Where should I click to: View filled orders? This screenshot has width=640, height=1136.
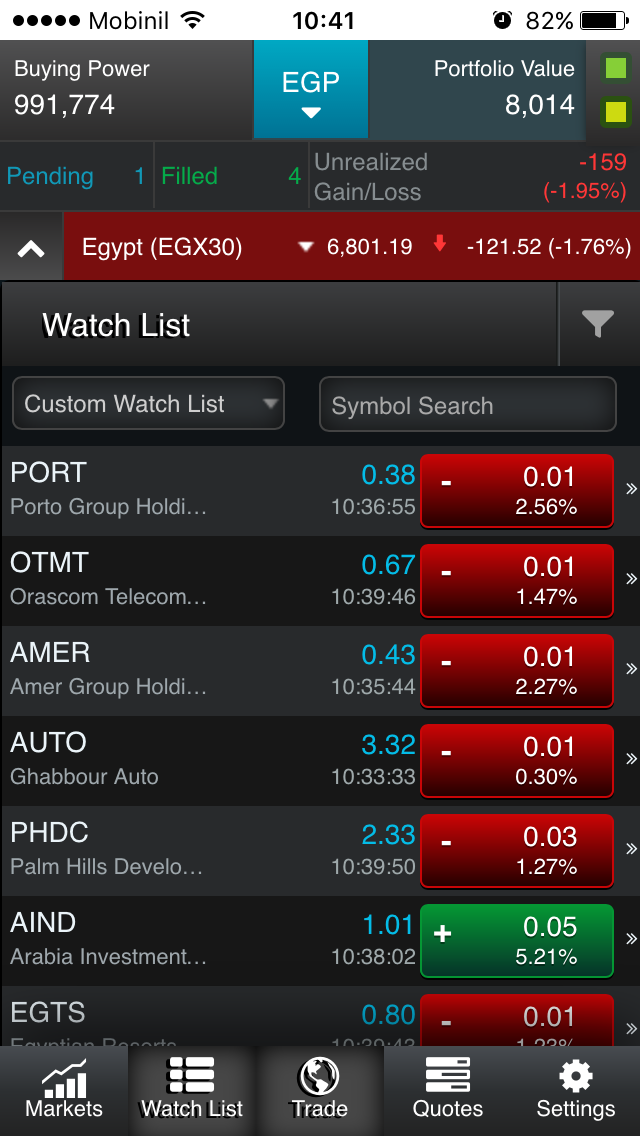click(231, 177)
